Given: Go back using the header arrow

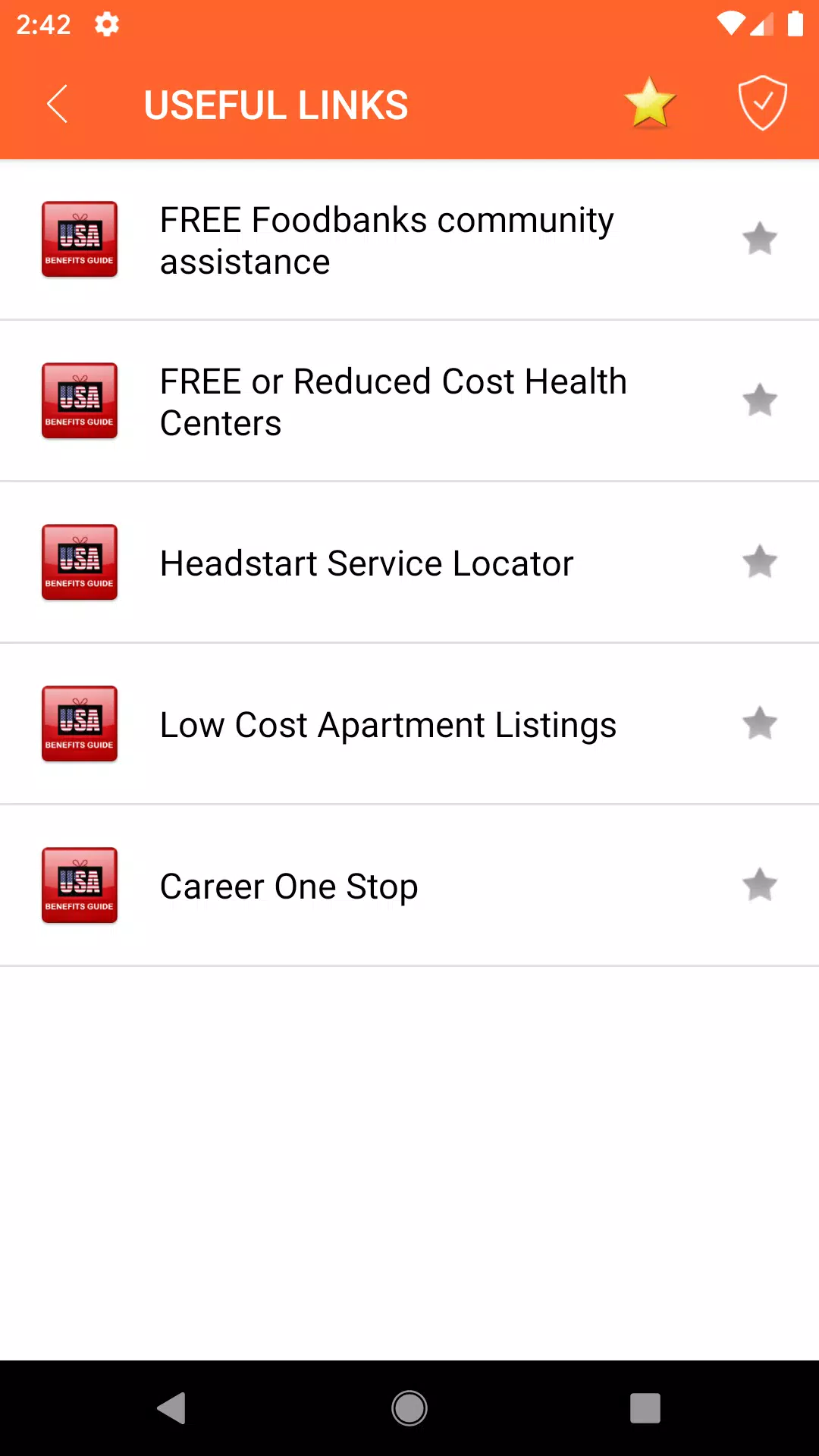Looking at the screenshot, I should (58, 104).
